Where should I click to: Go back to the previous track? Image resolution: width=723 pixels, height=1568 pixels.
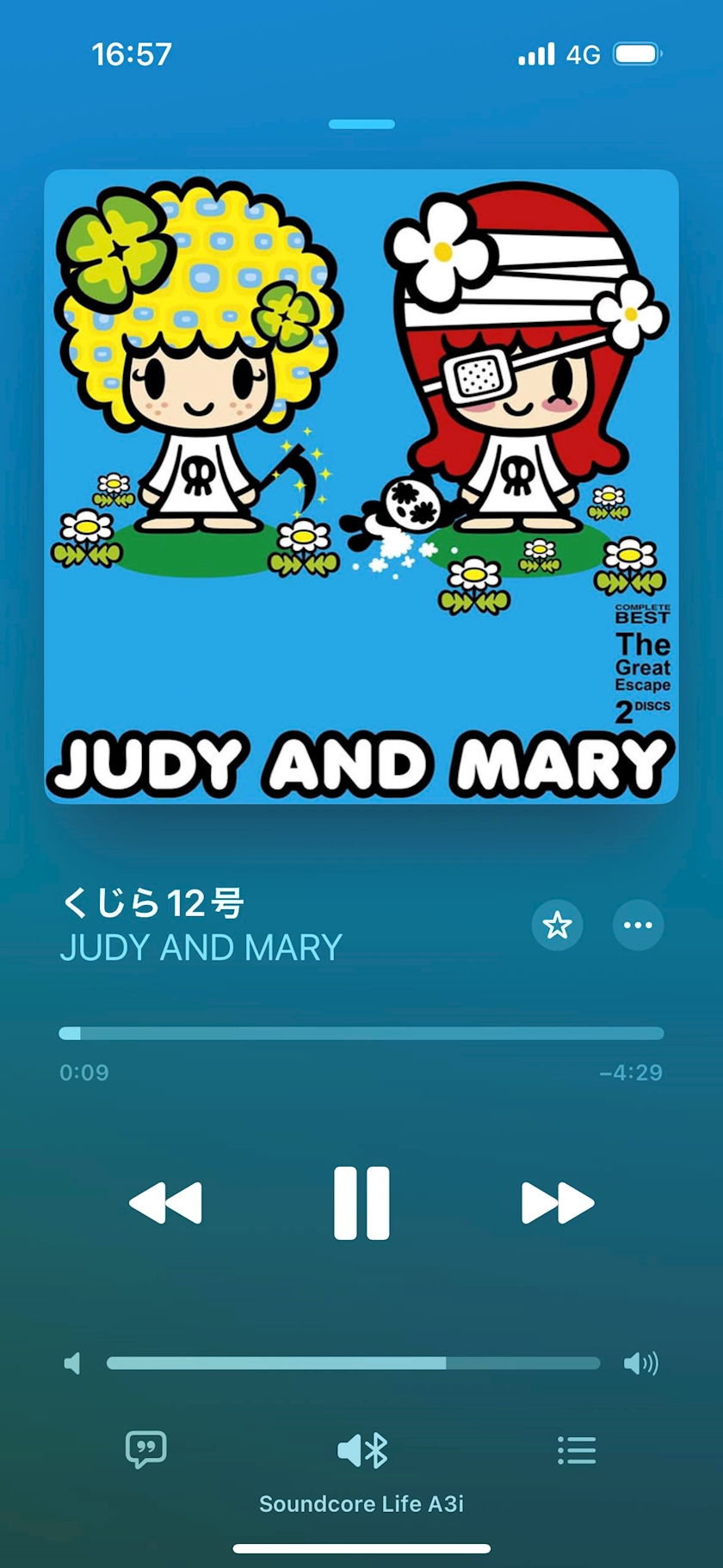165,1203
